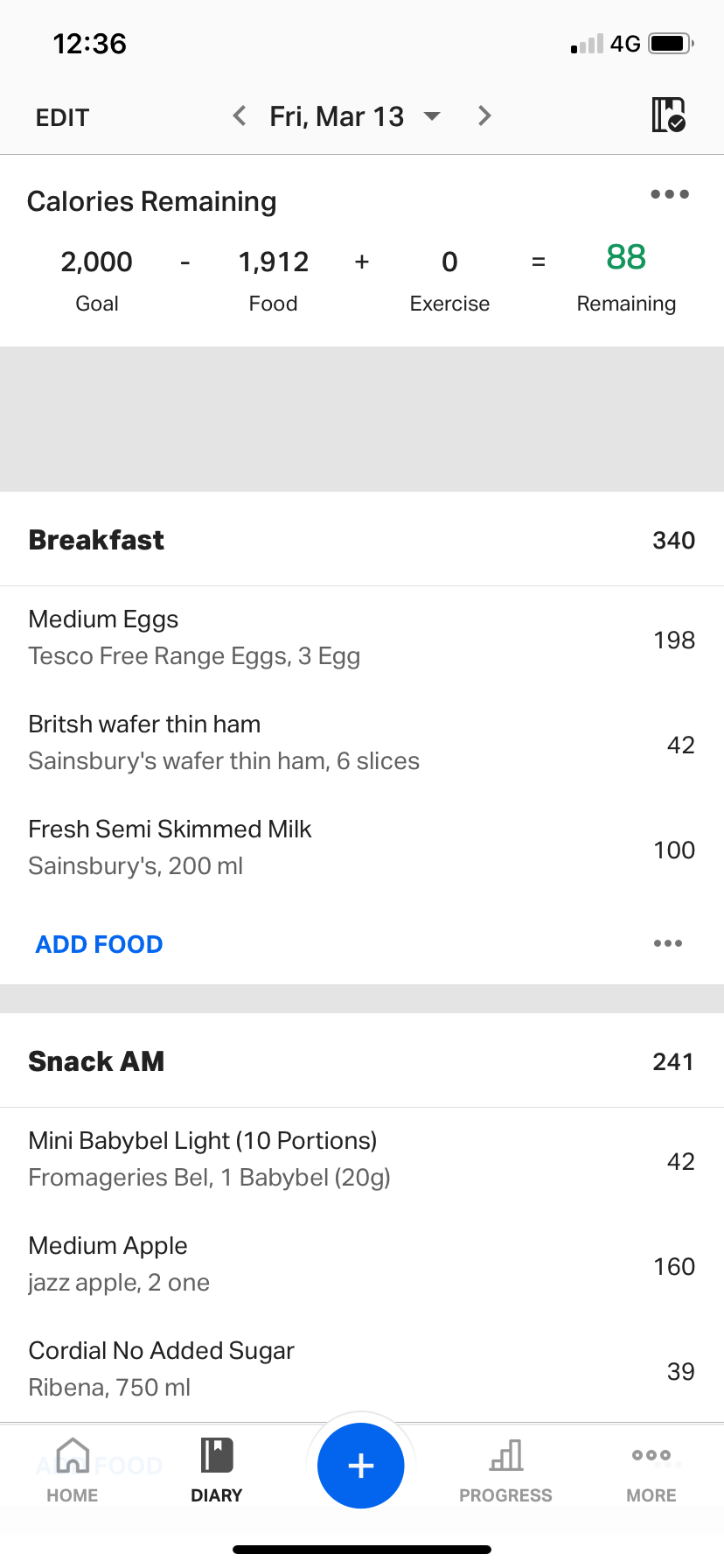Tap EDIT to edit the diary
The image size is (724, 1568).
(x=62, y=117)
